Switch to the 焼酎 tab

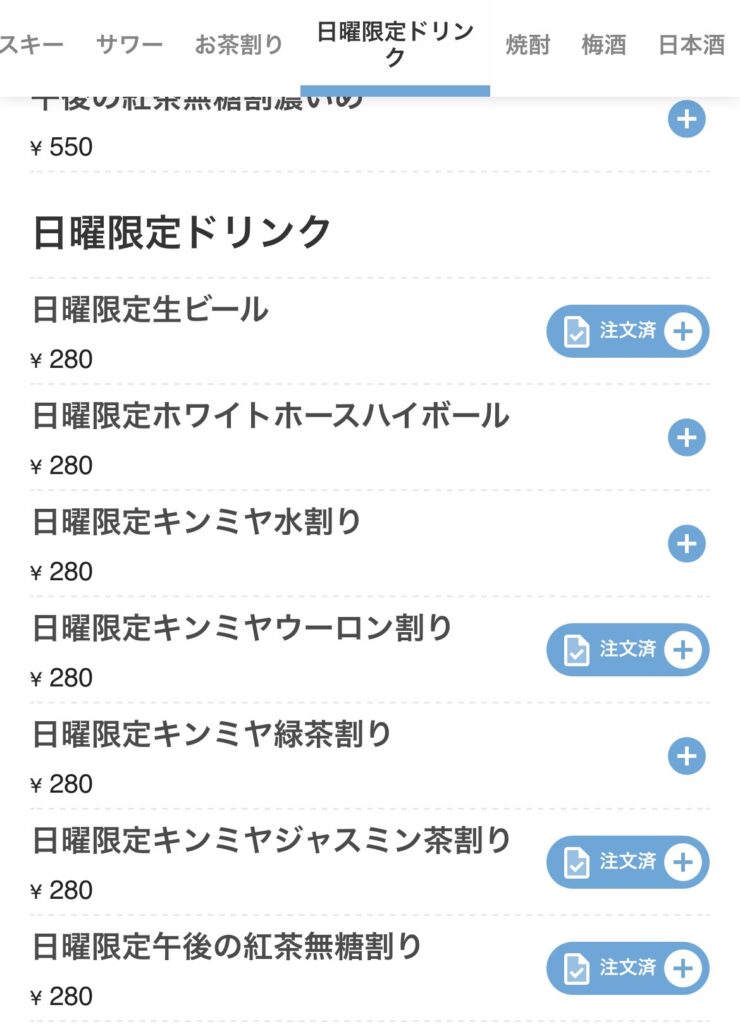530,44
